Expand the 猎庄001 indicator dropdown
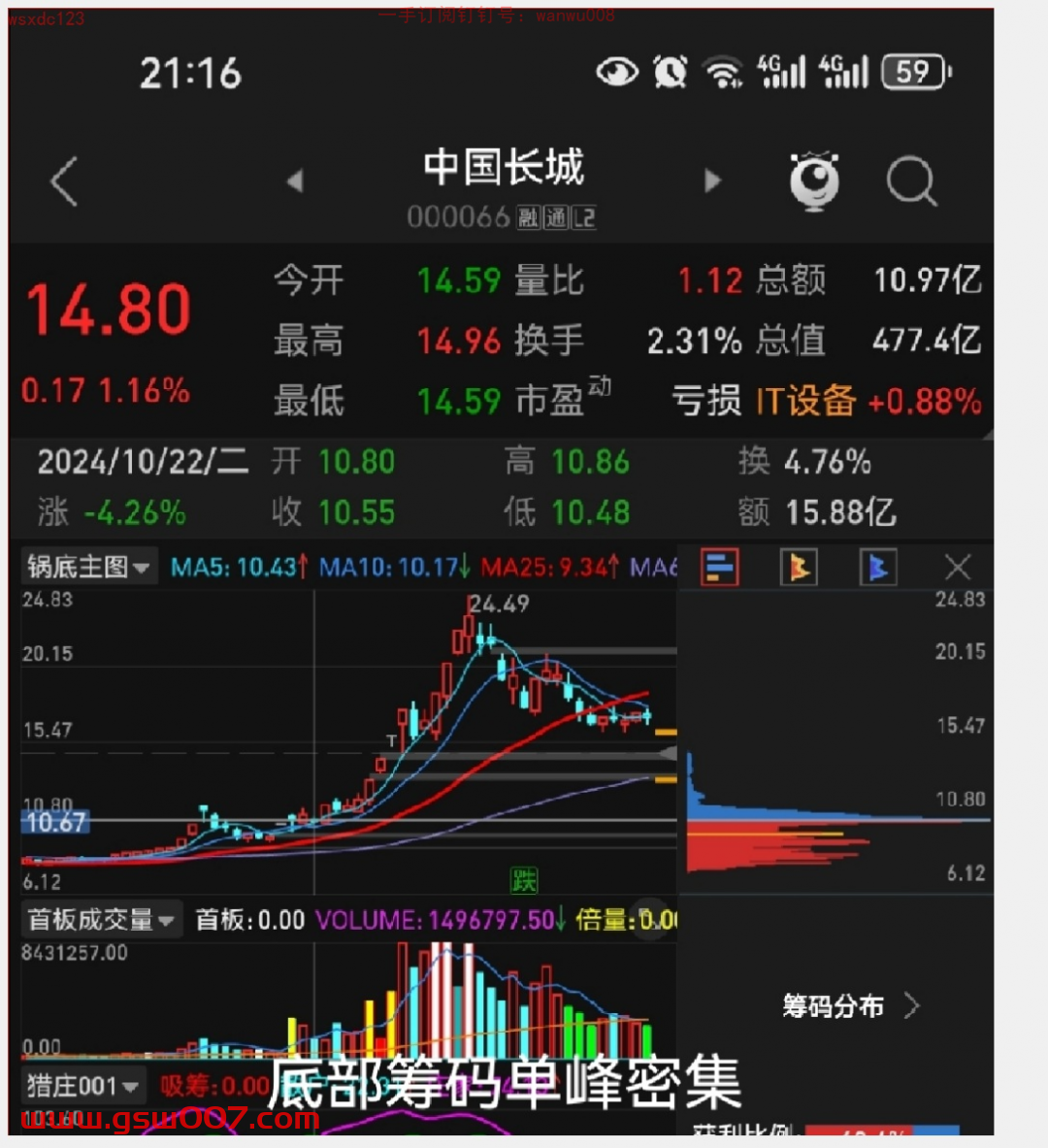The width and height of the screenshot is (1048, 1148). coord(83,1085)
